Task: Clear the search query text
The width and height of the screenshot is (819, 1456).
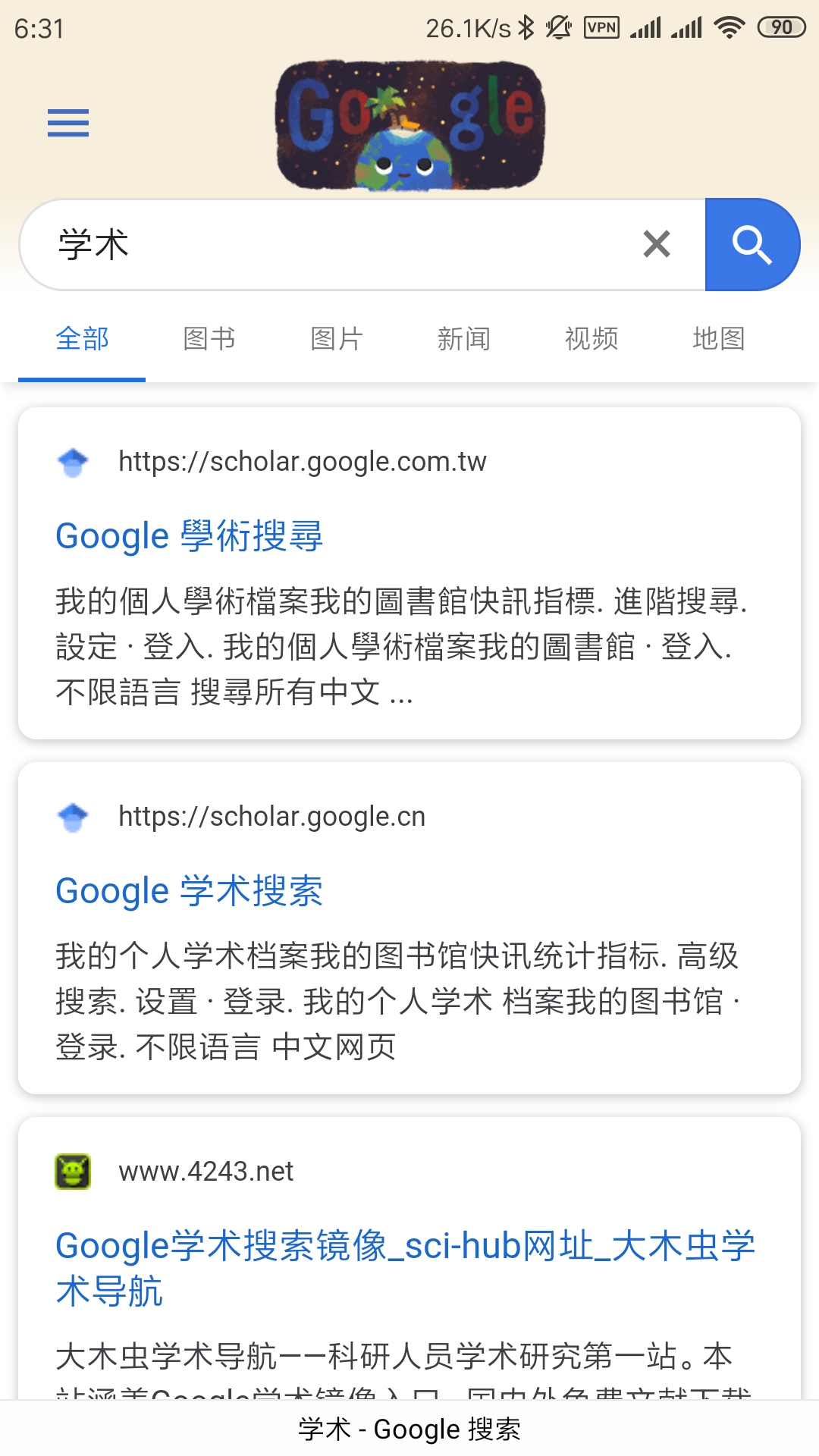Action: coord(657,244)
